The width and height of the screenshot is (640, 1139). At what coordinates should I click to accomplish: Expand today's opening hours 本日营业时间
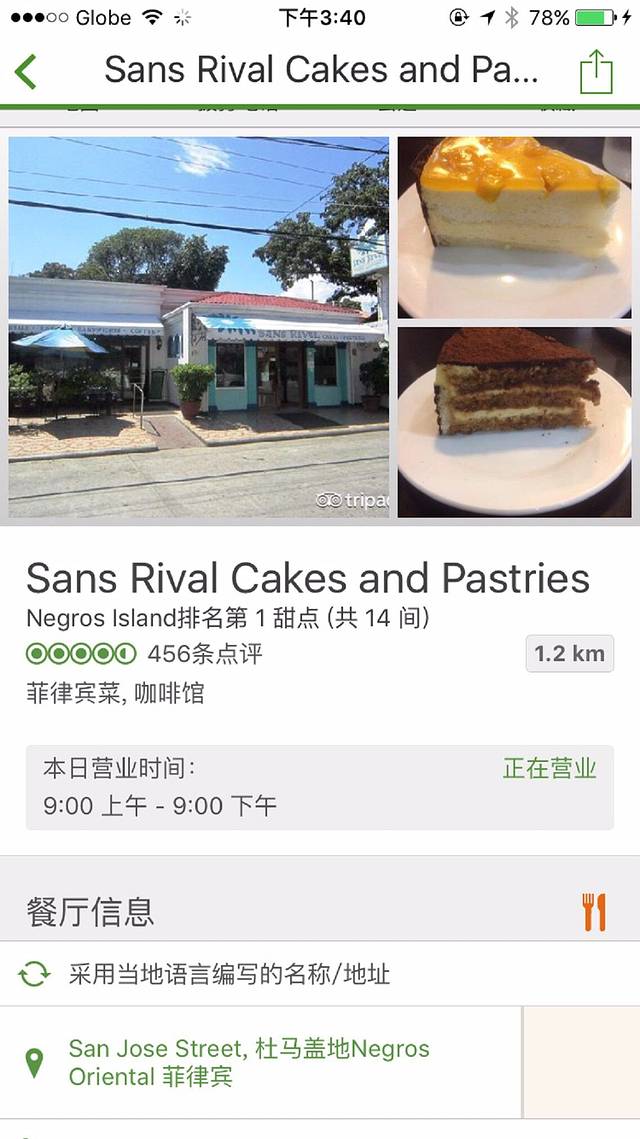pyautogui.click(x=319, y=787)
